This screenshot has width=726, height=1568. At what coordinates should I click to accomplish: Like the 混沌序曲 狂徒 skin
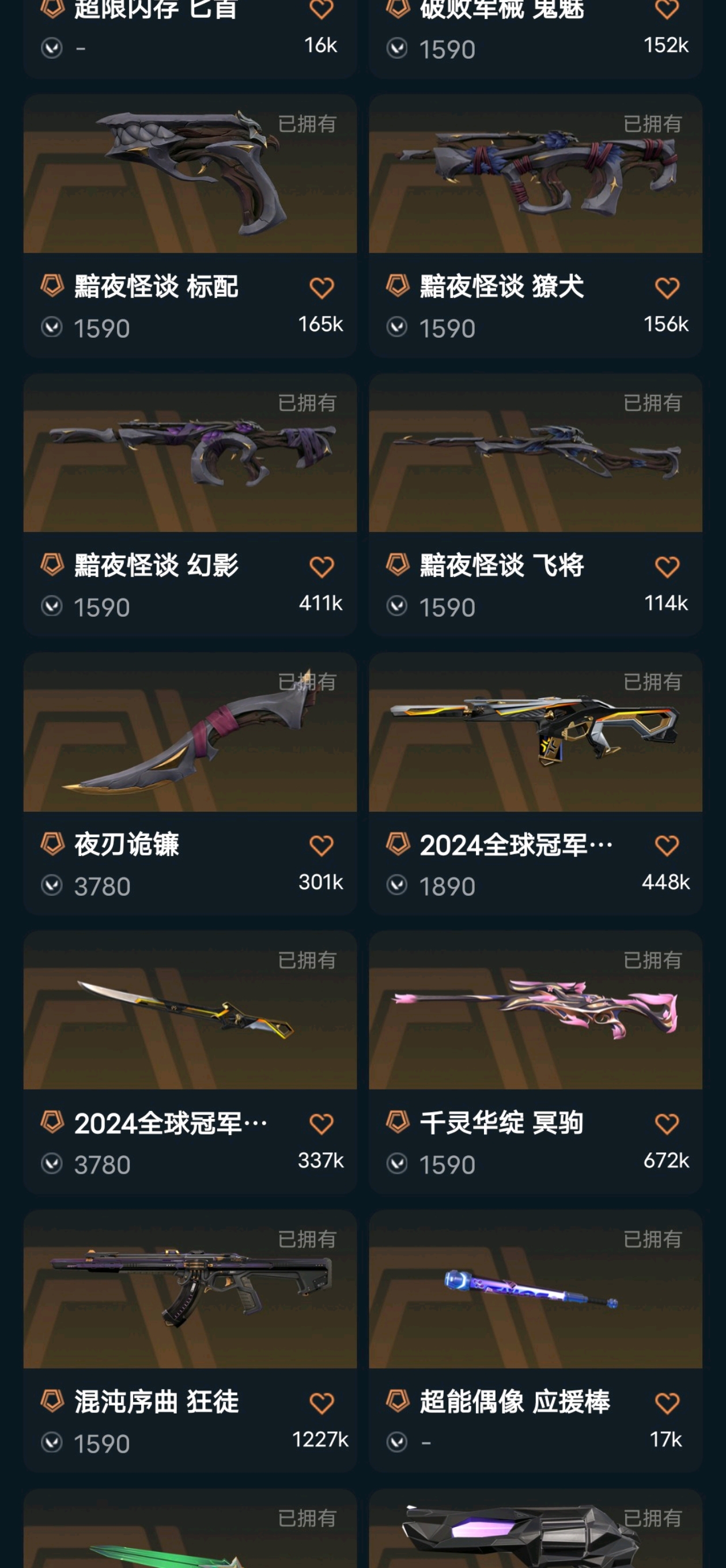click(x=322, y=1404)
